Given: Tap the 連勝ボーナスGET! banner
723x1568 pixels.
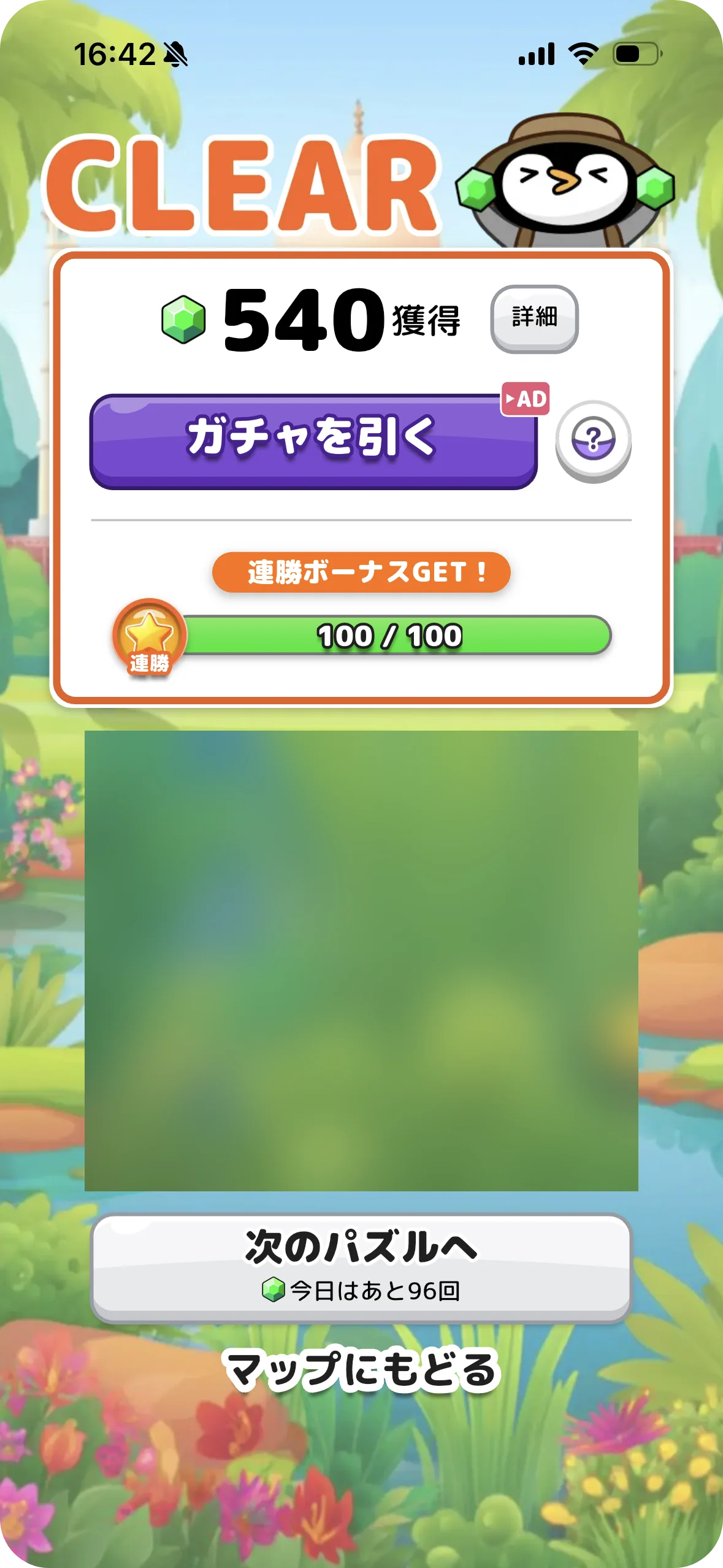Looking at the screenshot, I should pos(361,572).
